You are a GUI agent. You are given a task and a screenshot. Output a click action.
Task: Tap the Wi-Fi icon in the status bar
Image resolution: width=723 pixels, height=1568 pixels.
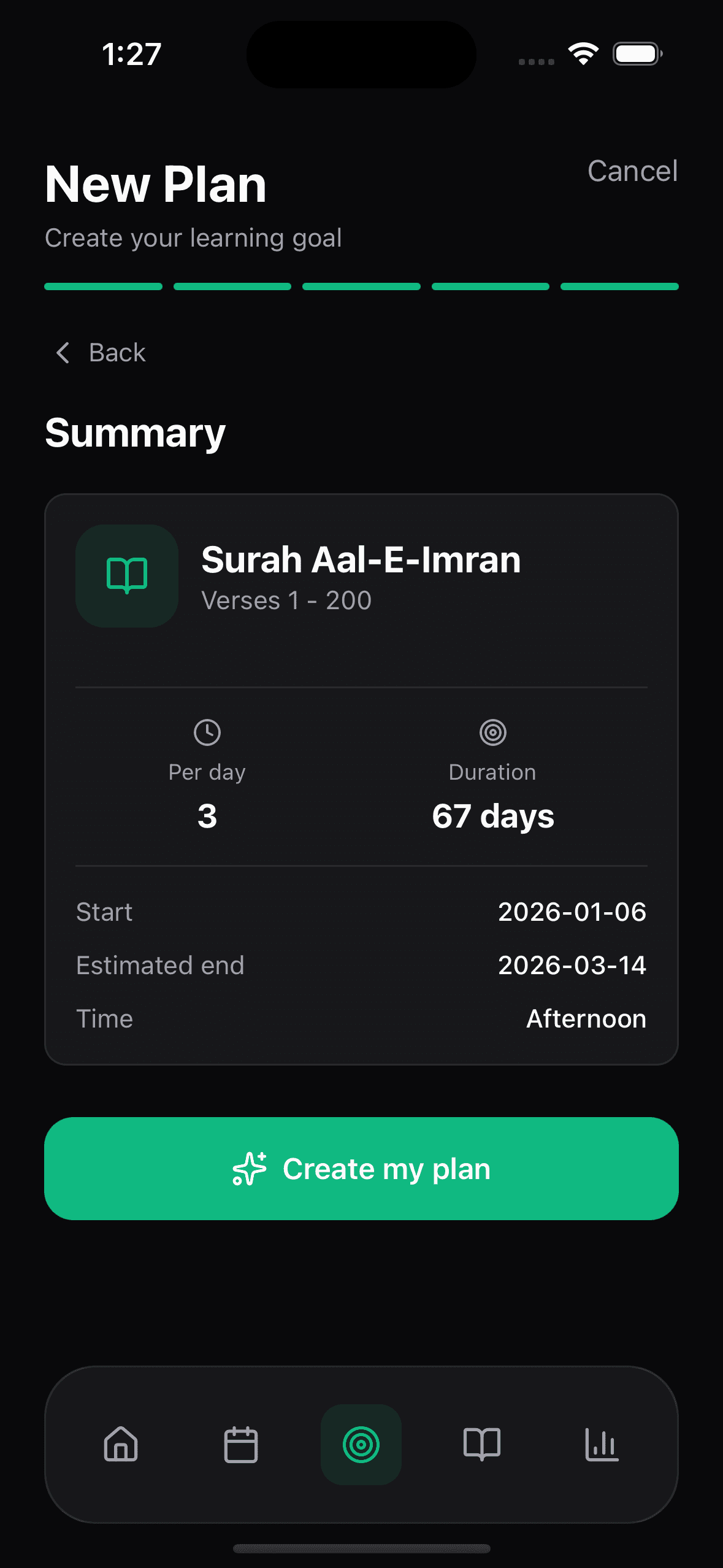583,54
